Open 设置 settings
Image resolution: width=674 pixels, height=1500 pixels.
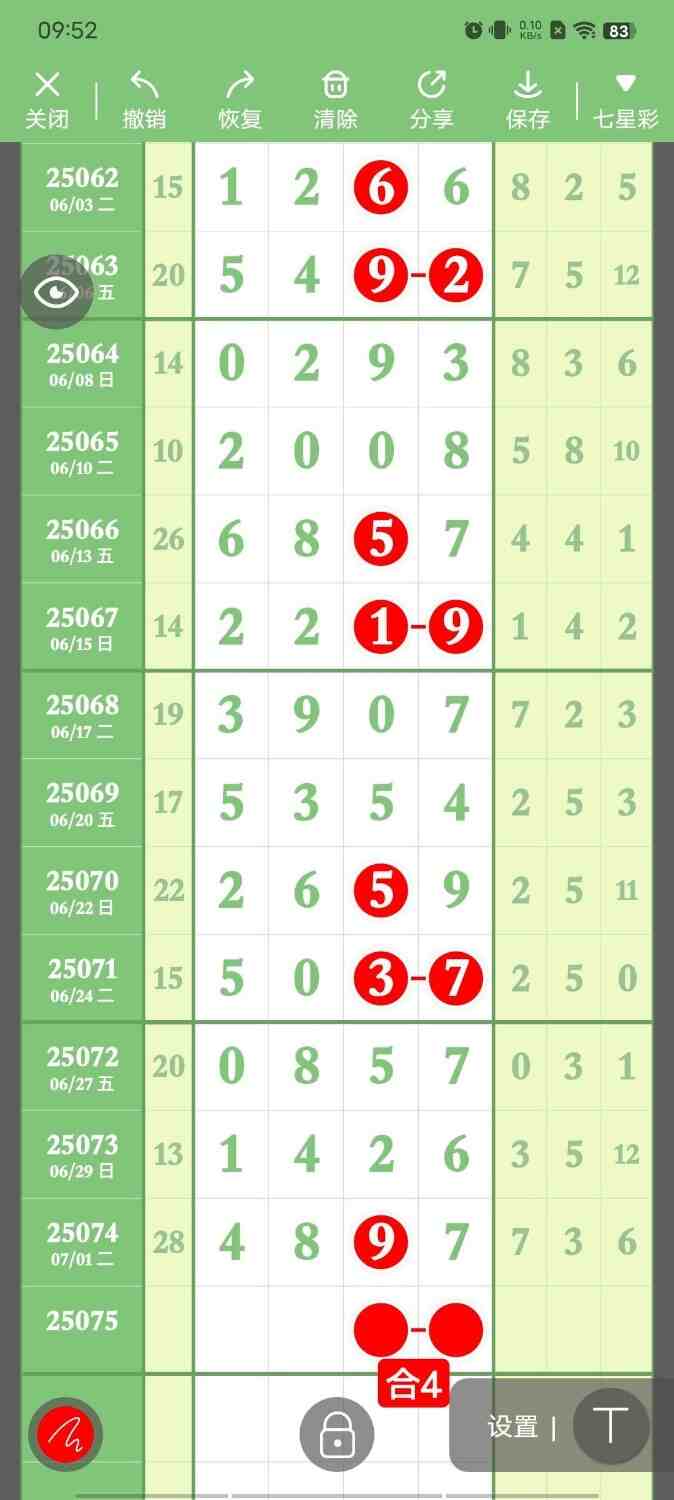pyautogui.click(x=513, y=1427)
